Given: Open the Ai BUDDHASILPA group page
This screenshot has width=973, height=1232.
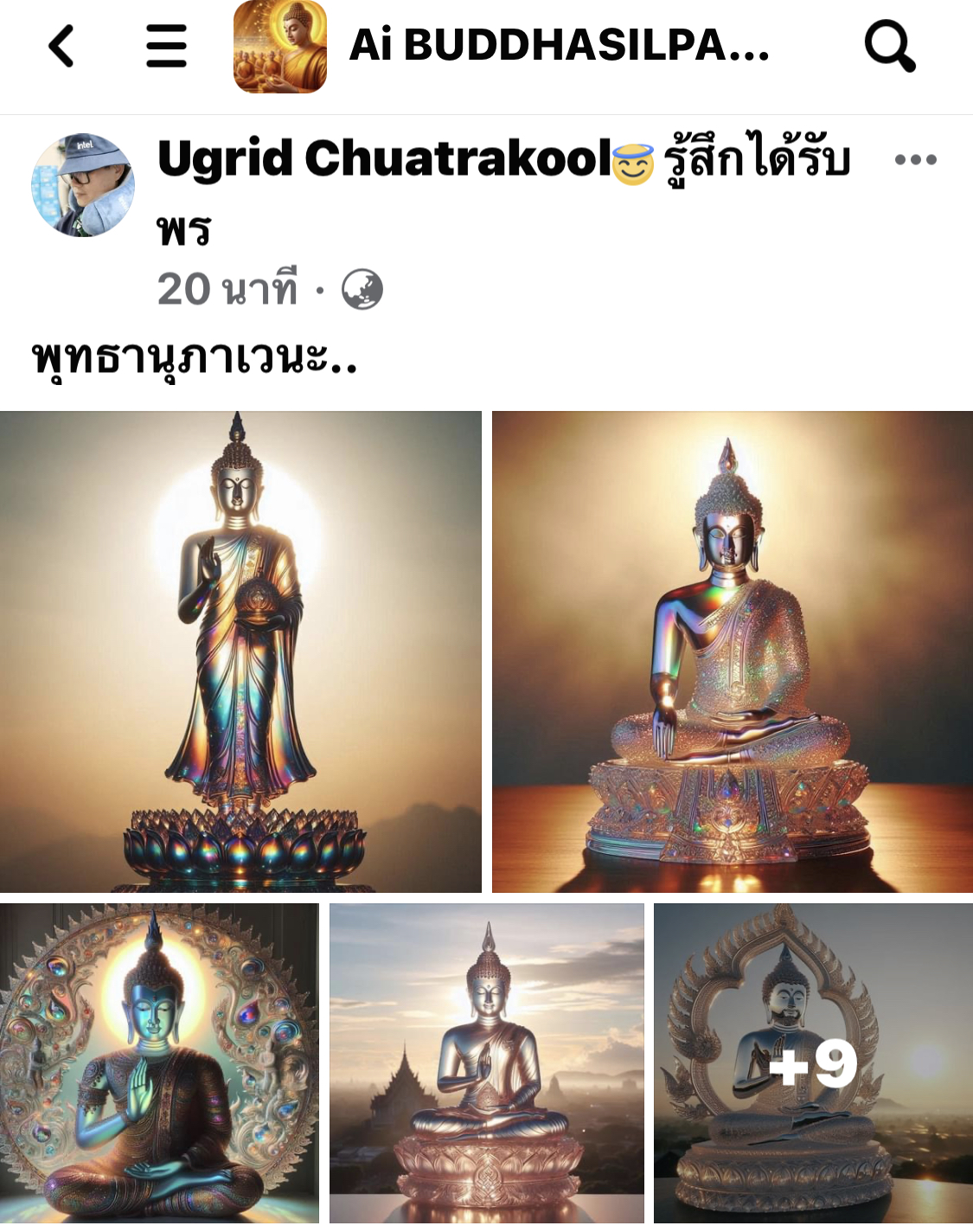Looking at the screenshot, I should tap(558, 46).
